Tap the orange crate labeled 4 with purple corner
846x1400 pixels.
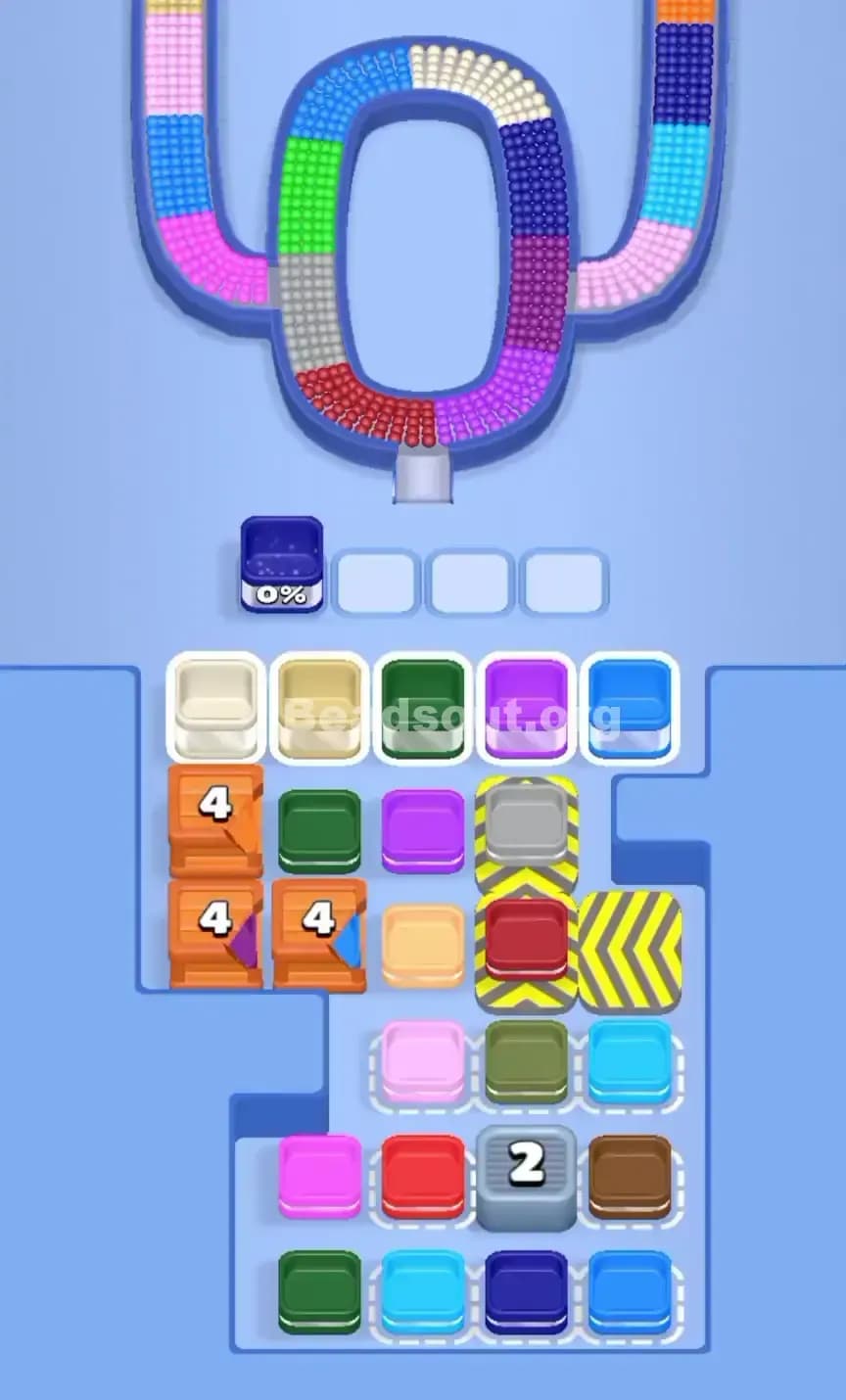pos(215,930)
